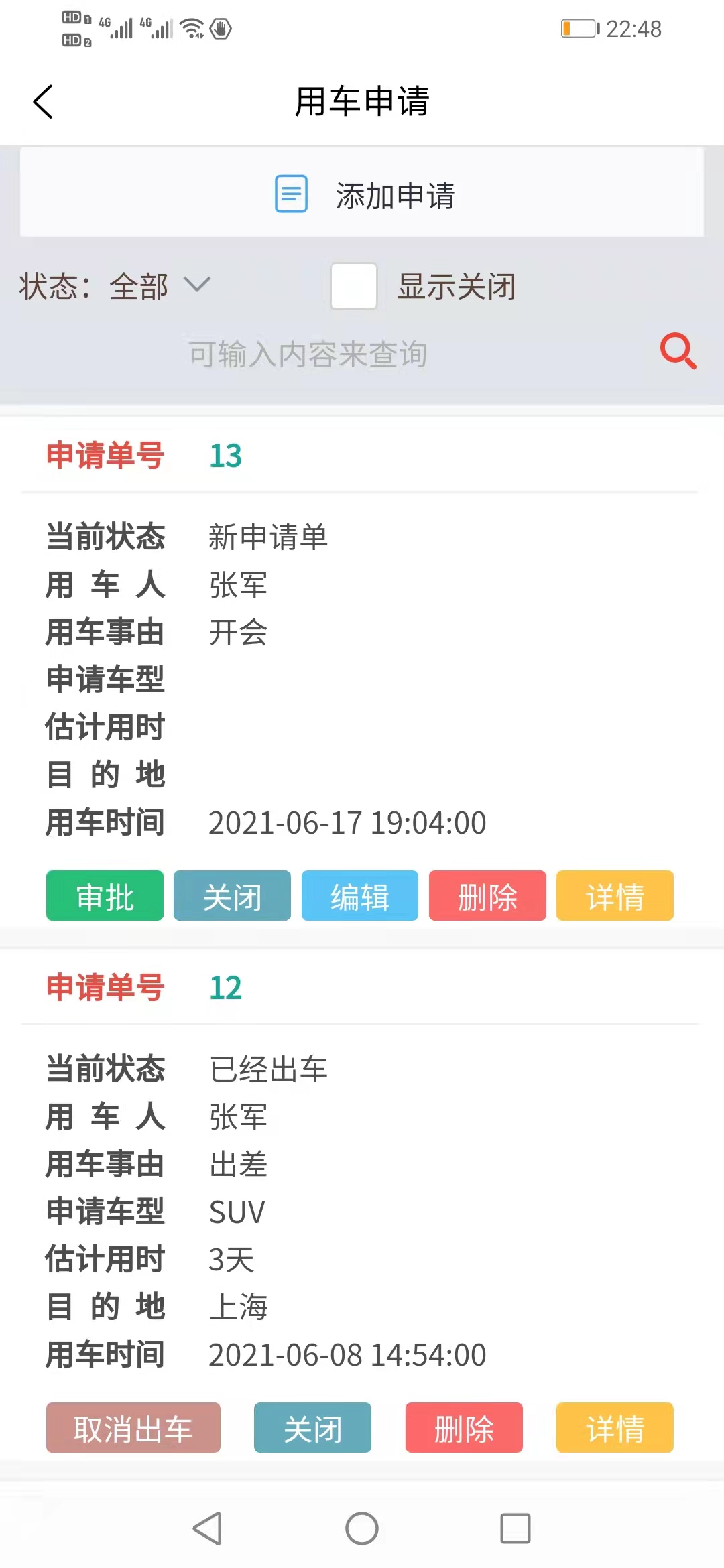724x1568 pixels.
Task: Open 详情 for request 12
Action: click(615, 1428)
